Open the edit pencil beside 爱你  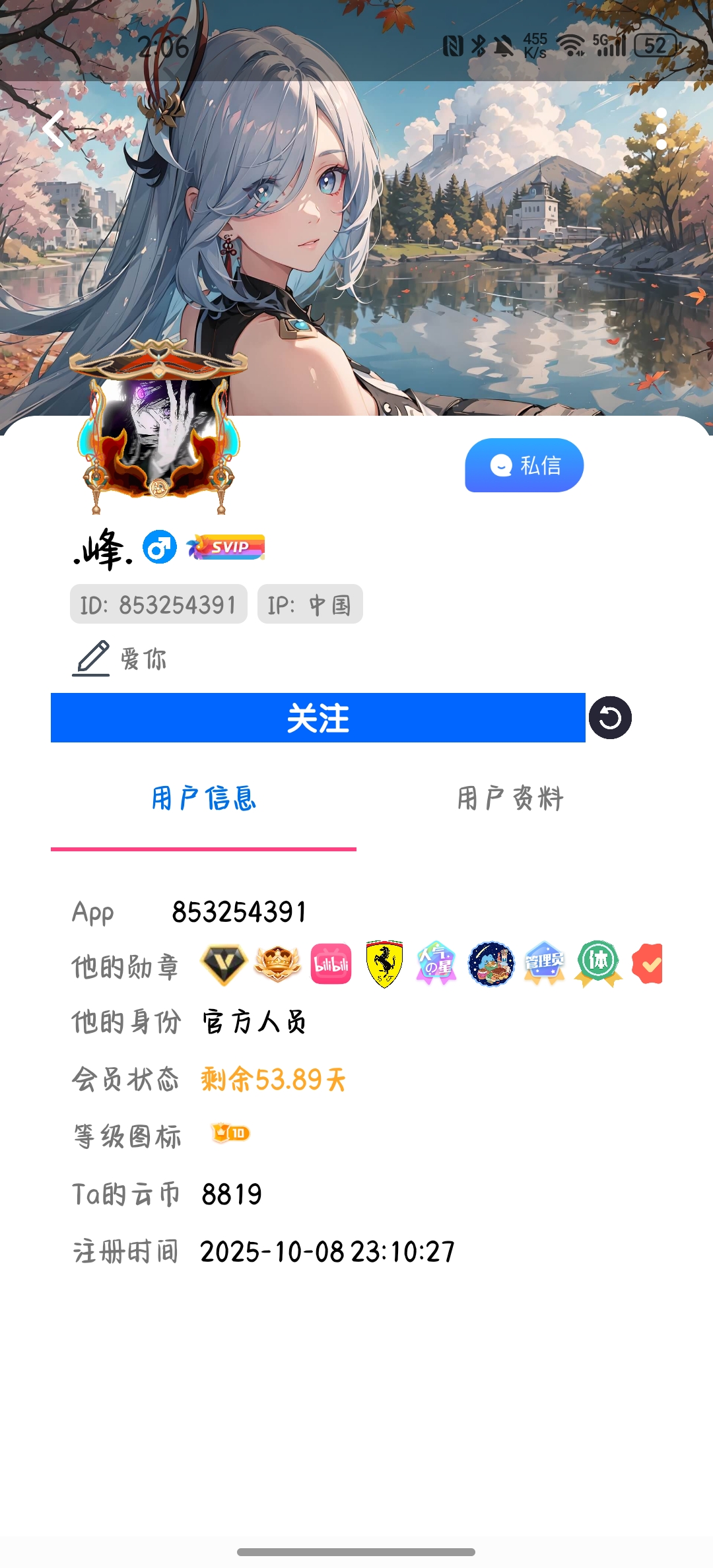pyautogui.click(x=92, y=657)
